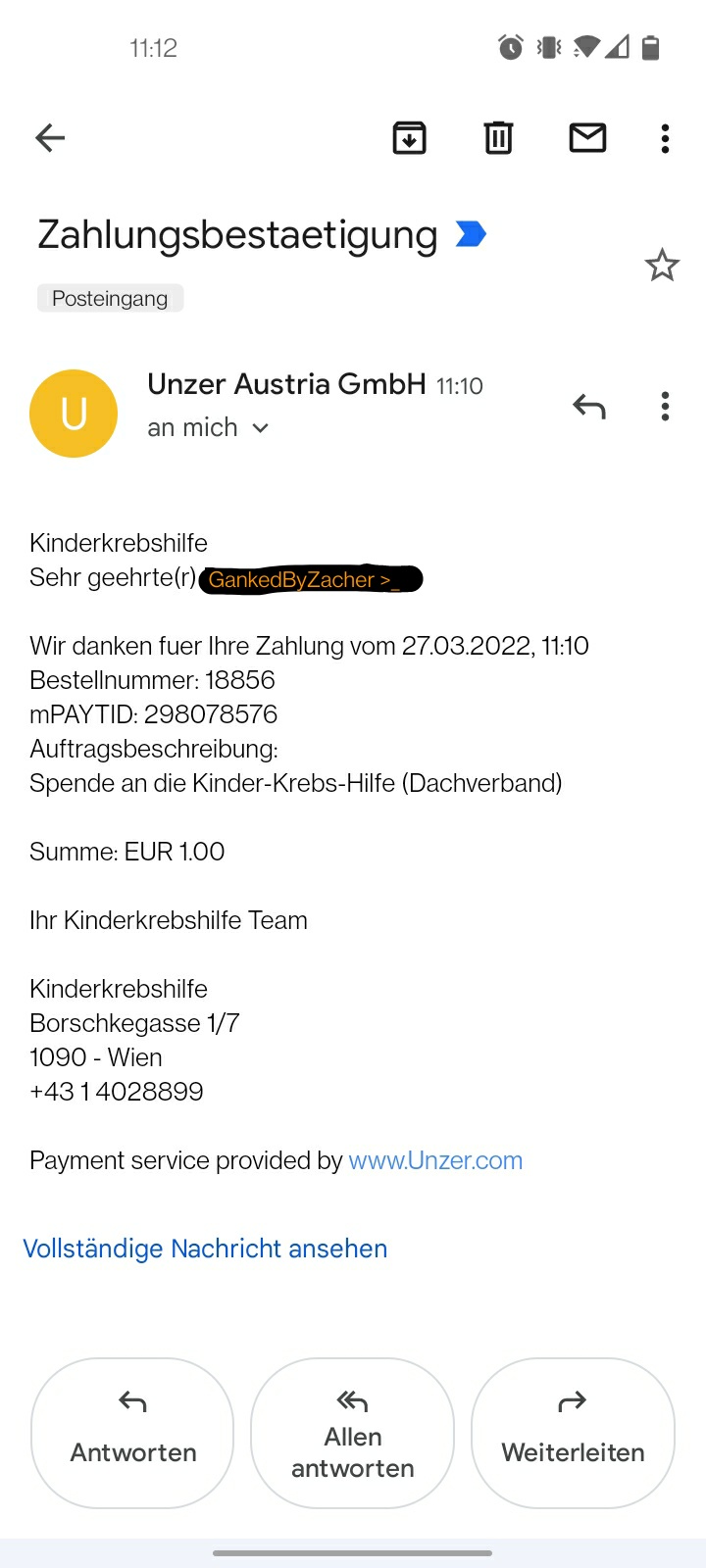
Task: Choose 'Allen antworten'
Action: coord(352,1433)
